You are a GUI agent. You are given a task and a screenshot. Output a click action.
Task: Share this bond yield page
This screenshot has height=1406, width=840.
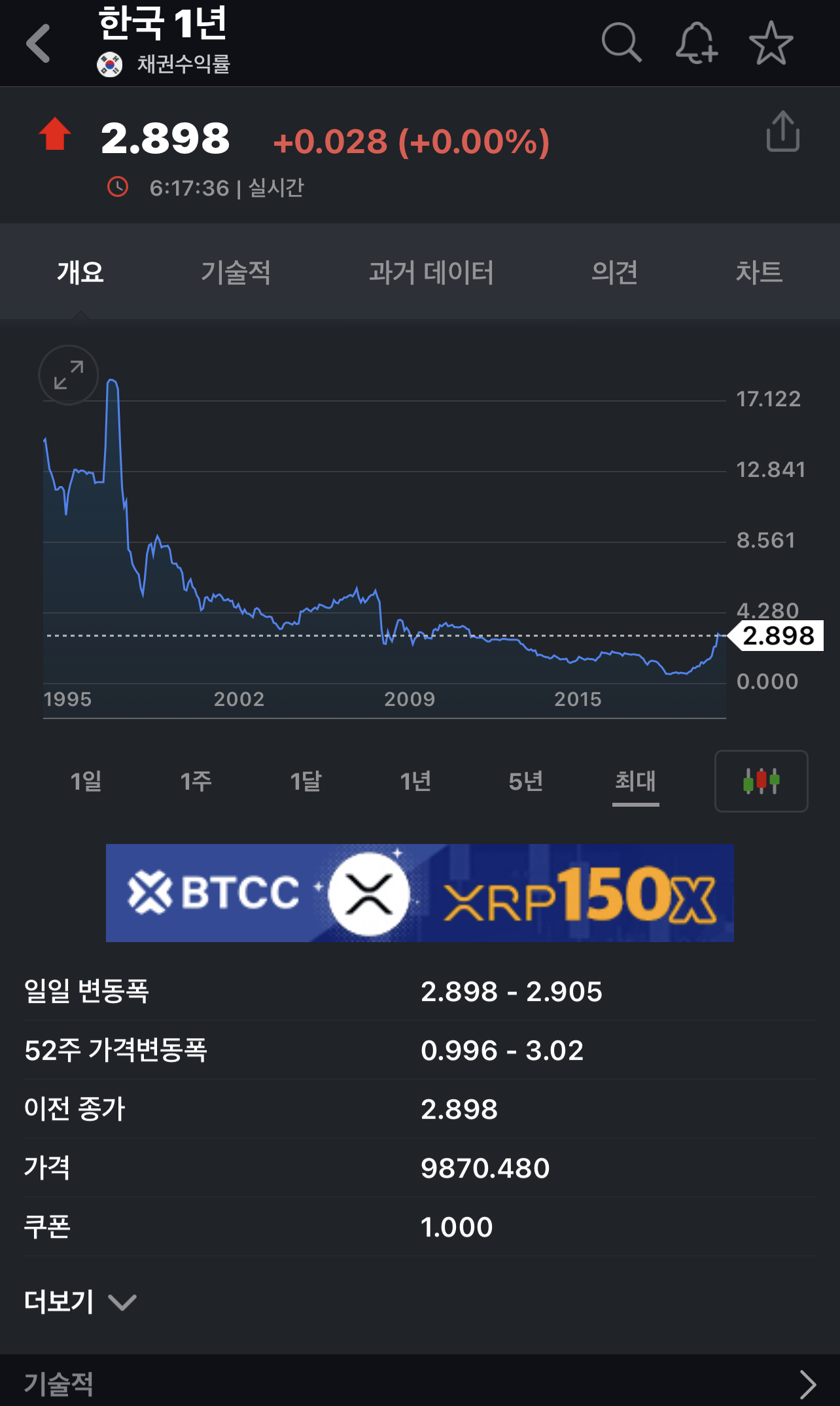[783, 132]
